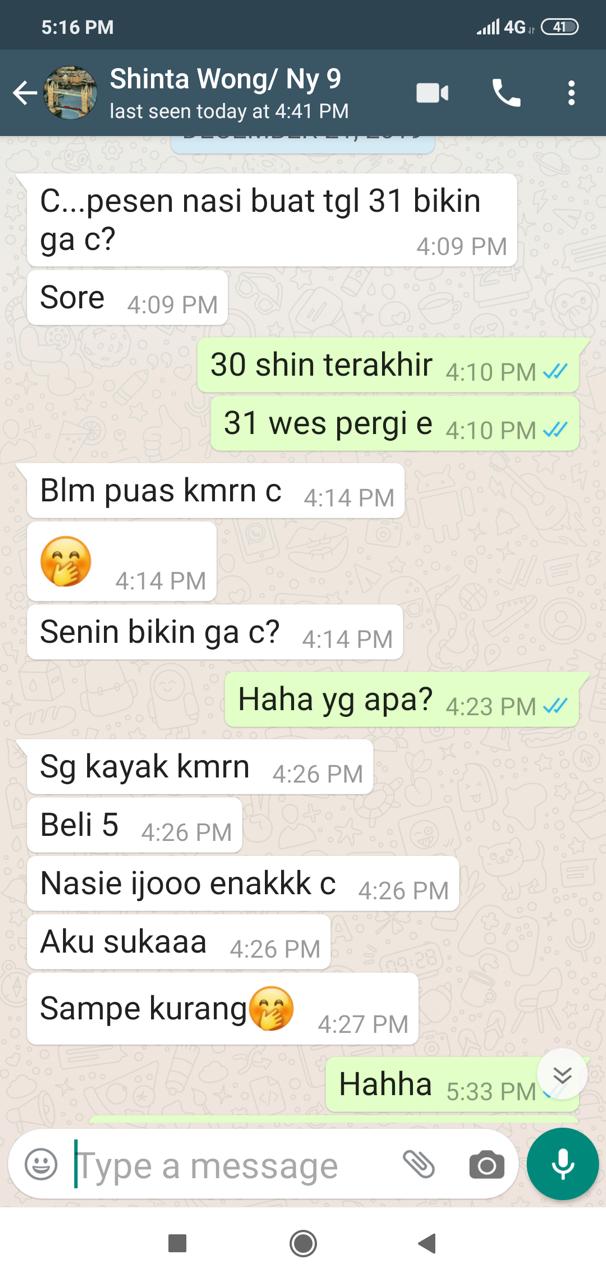Screen dimensions: 606x1280
Task: Record a voice message with microphone
Action: tap(562, 1164)
